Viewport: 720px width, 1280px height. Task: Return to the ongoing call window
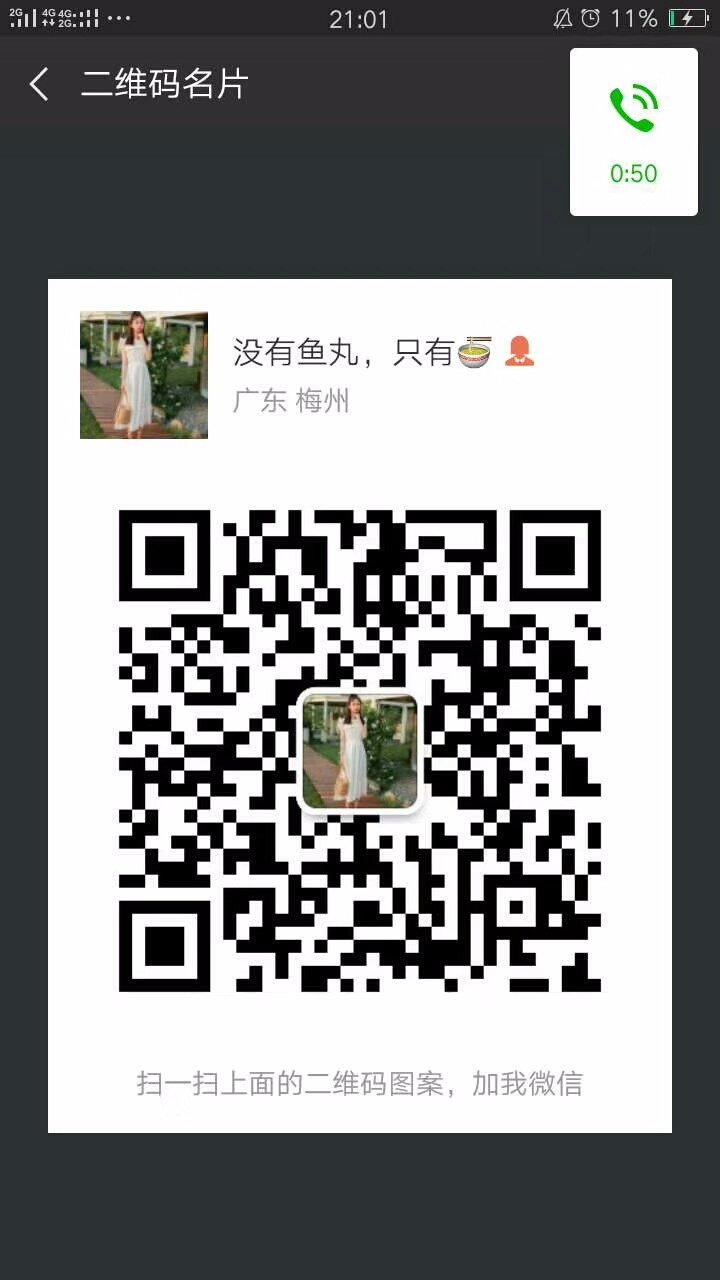tap(633, 132)
